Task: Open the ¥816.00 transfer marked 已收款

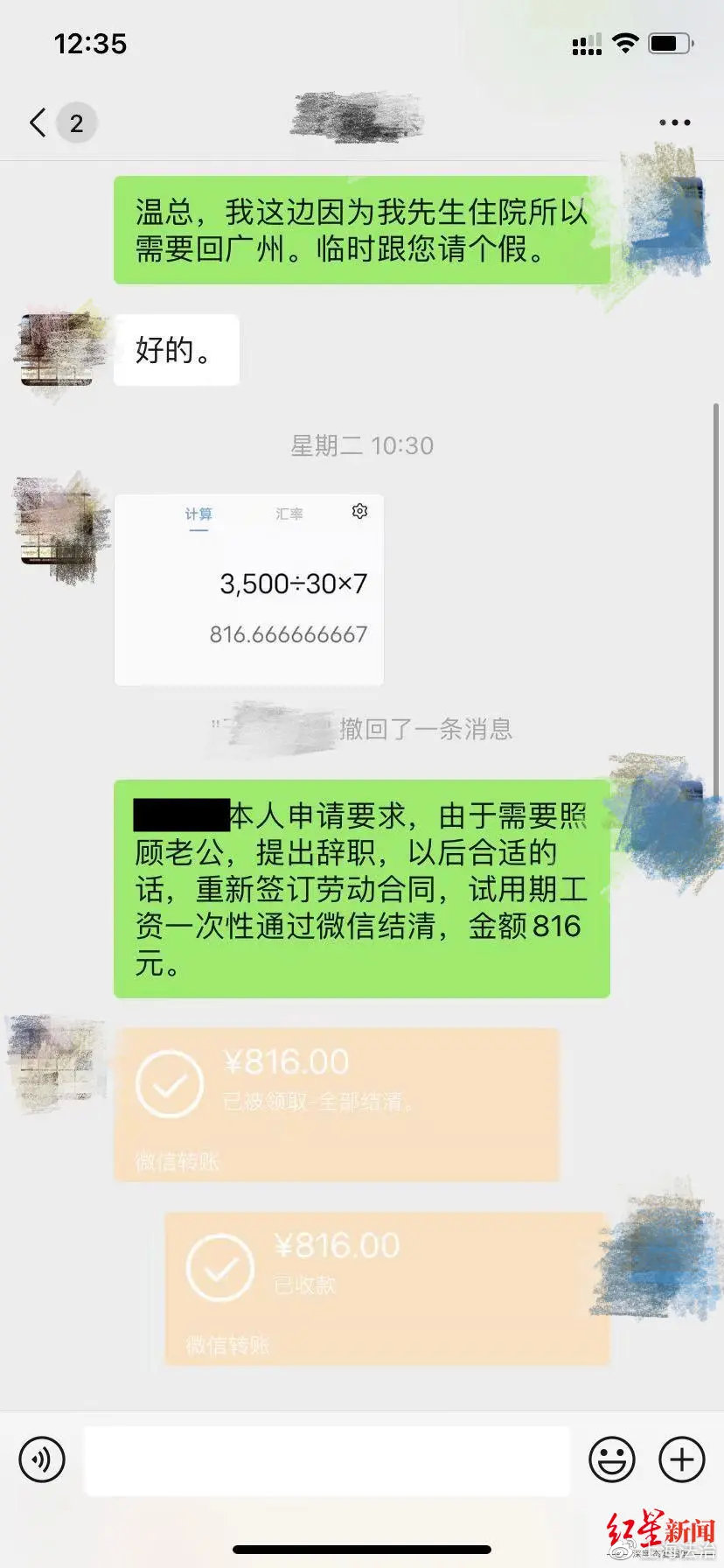Action: (386, 1288)
